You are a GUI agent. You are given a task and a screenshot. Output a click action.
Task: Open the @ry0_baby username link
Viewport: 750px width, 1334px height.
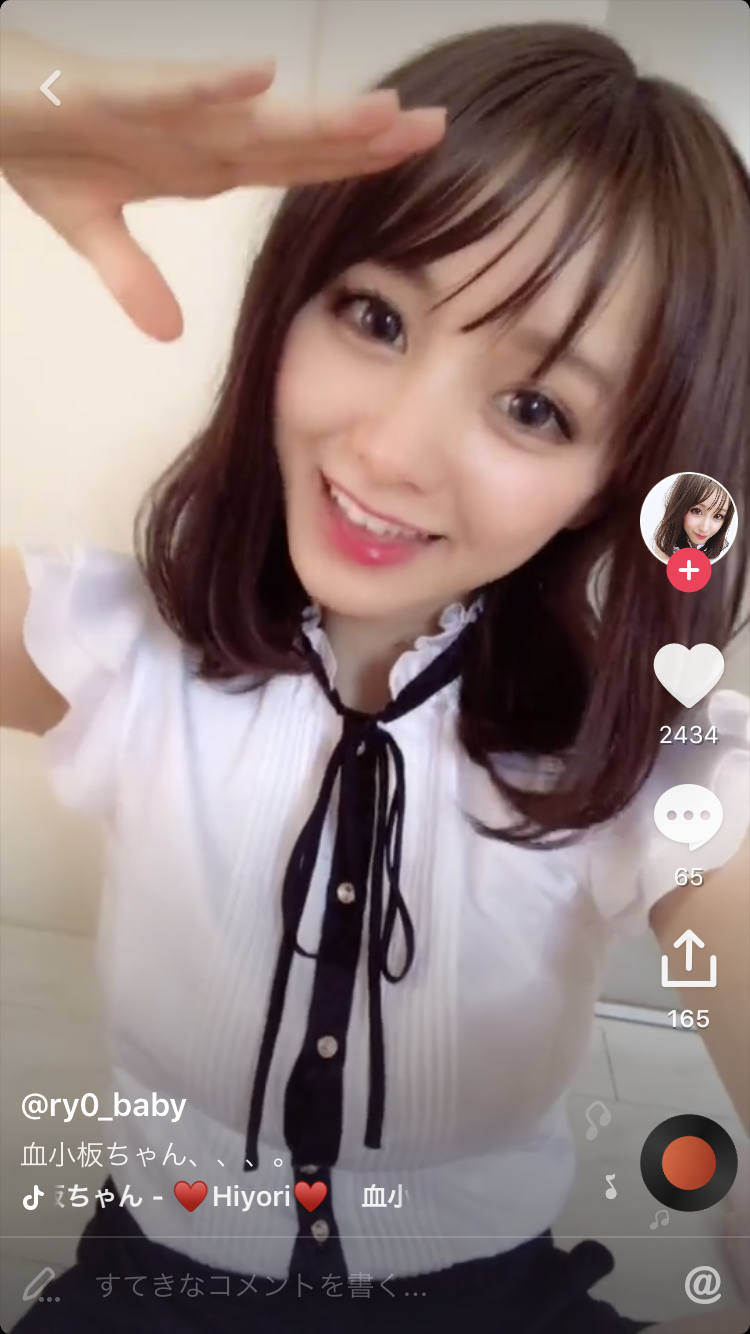[104, 1105]
